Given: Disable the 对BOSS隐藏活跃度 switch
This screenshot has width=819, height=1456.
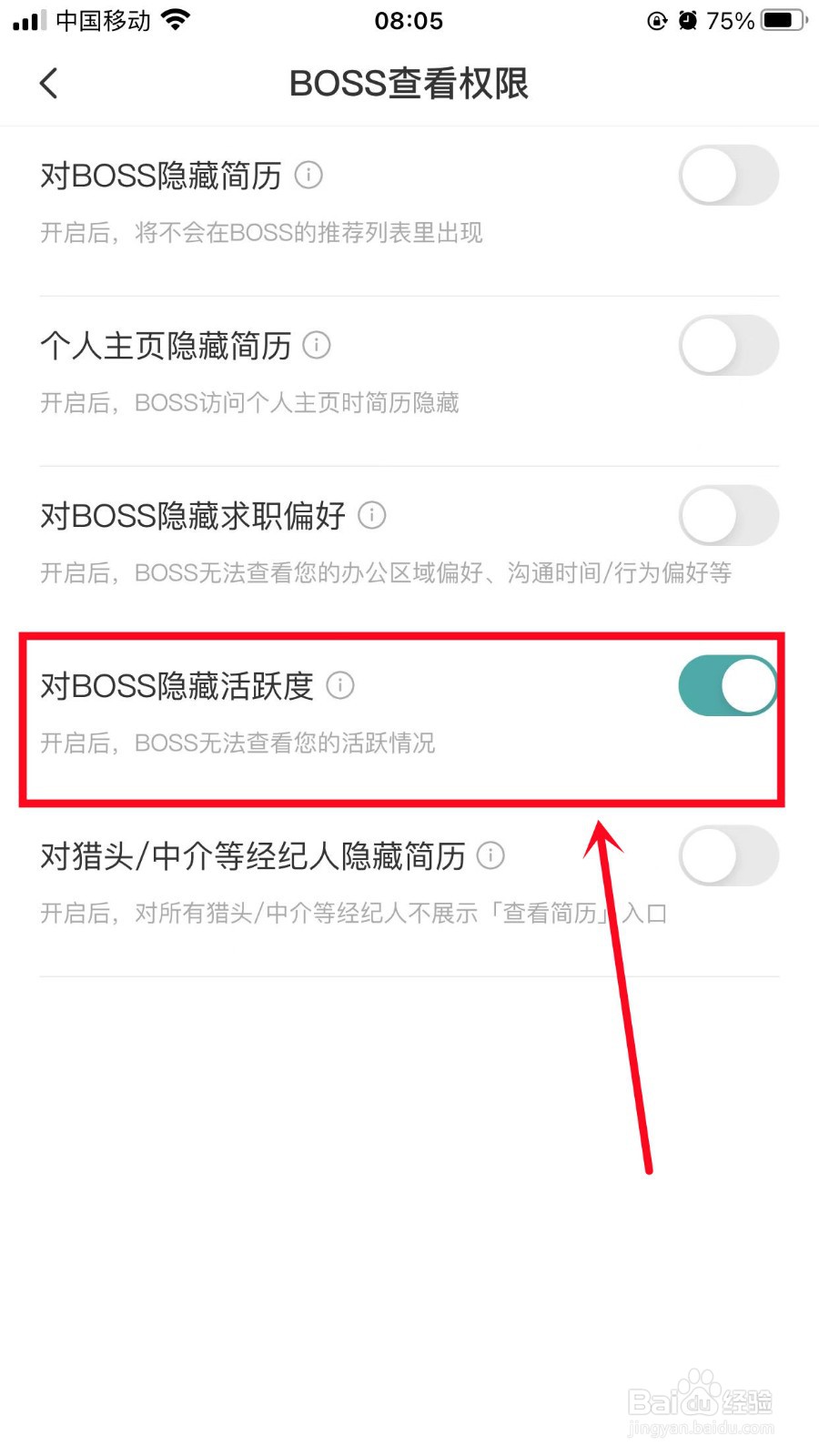Looking at the screenshot, I should (x=728, y=686).
